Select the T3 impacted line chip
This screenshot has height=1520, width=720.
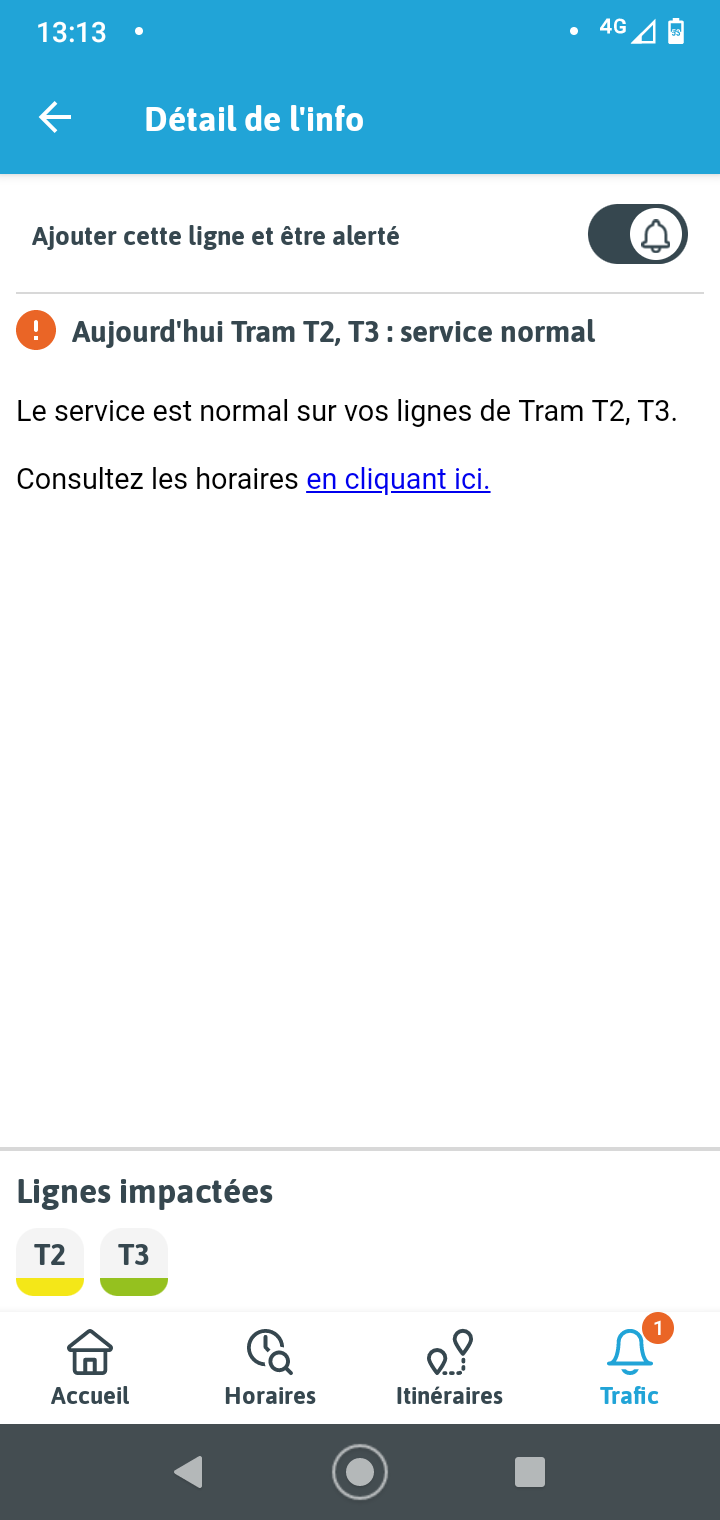point(134,1262)
